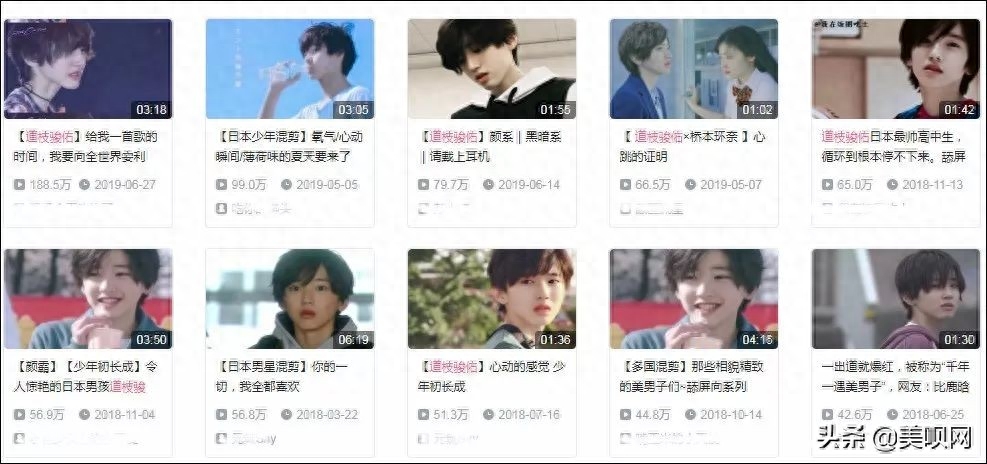Open the 颜系｜黑暗系｜请戴上耳机 video
The width and height of the screenshot is (987, 464).
click(x=491, y=69)
